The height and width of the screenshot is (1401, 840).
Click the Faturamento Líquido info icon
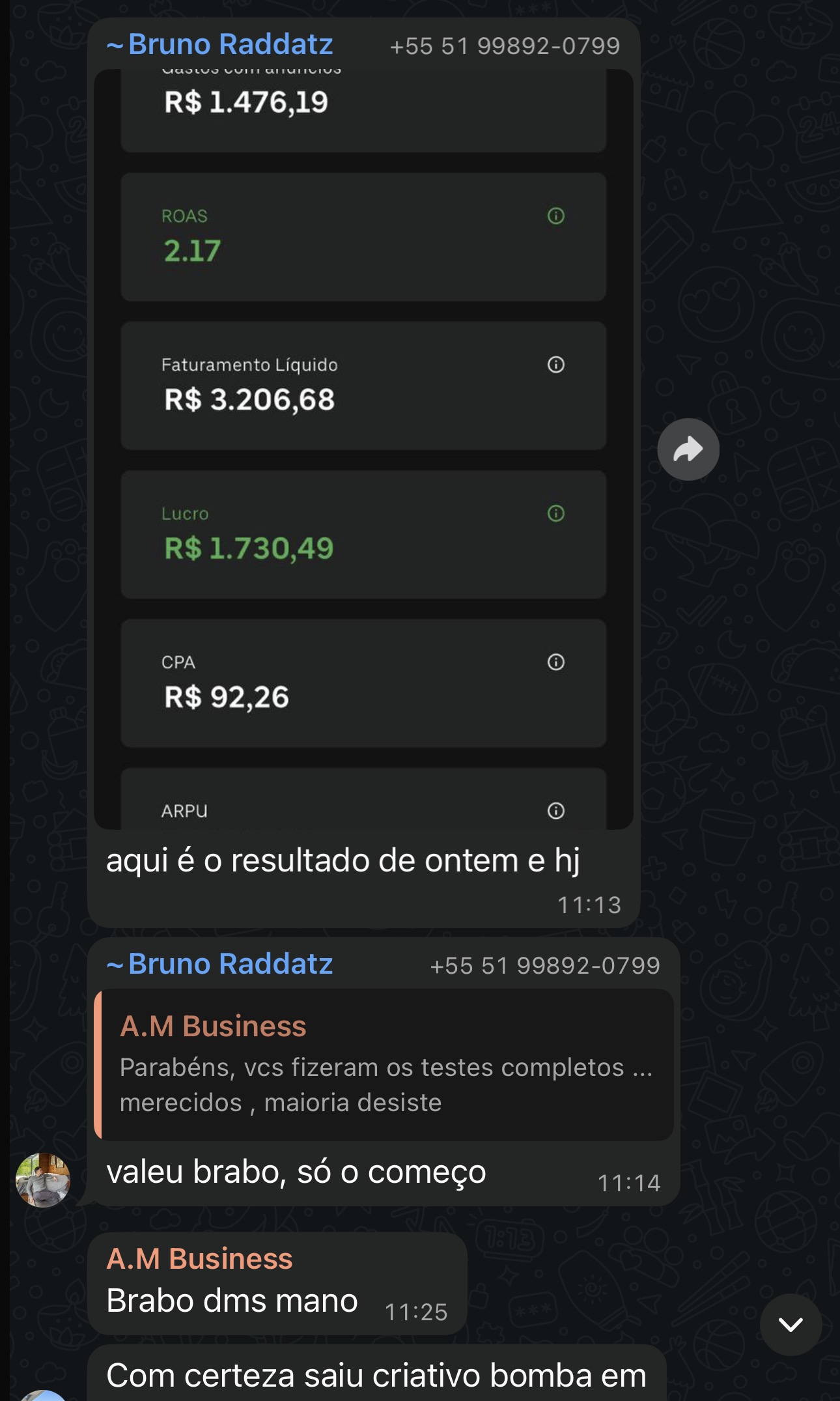coord(555,365)
